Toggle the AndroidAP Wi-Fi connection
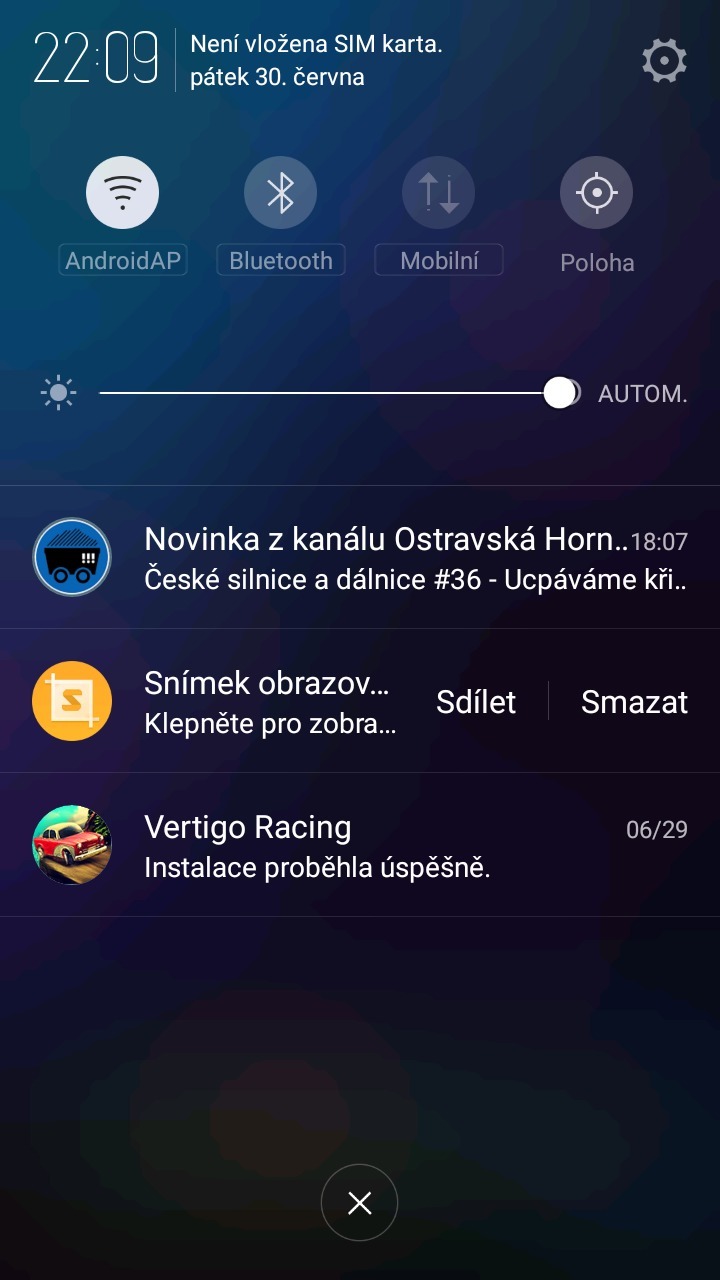Screen dimensions: 720x1280 coord(122,261)
